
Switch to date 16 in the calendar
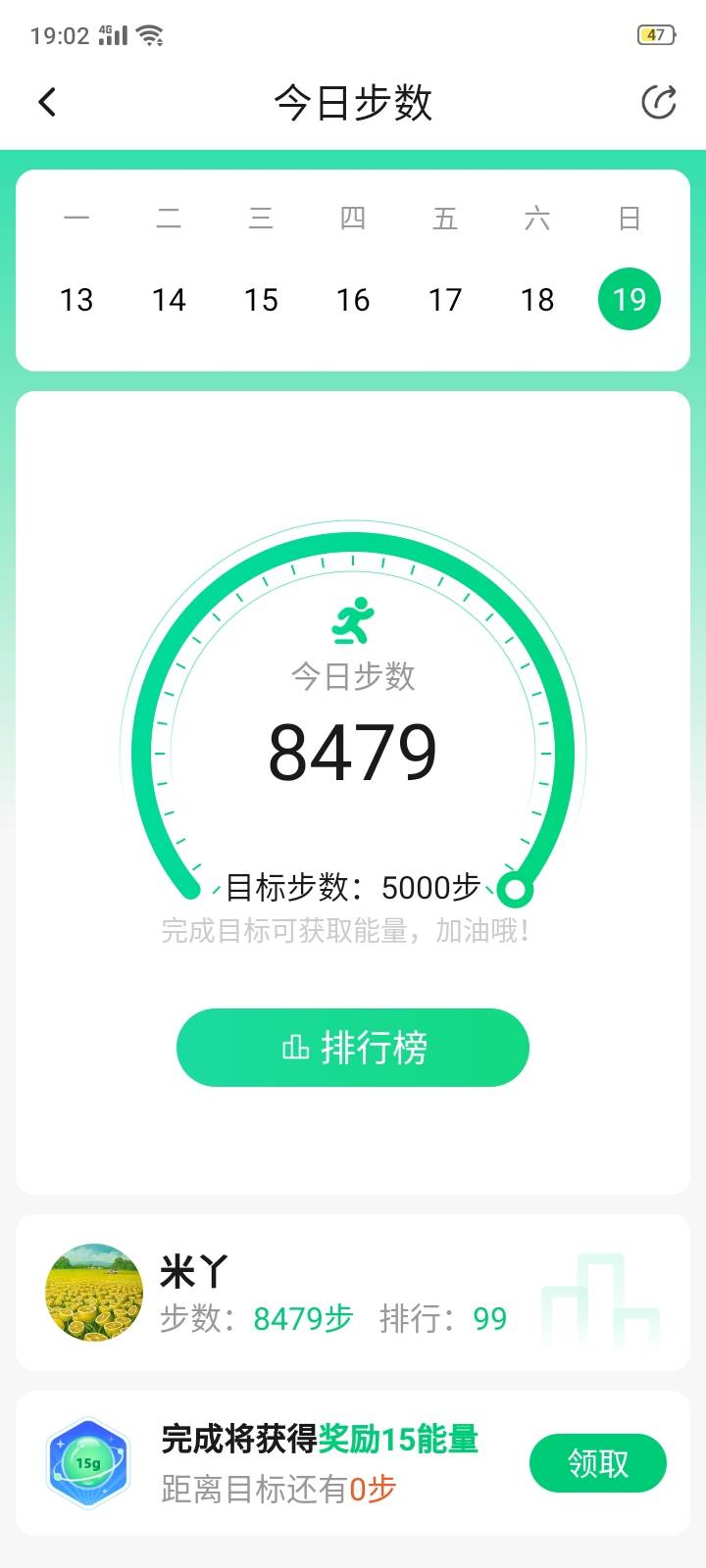click(x=353, y=299)
